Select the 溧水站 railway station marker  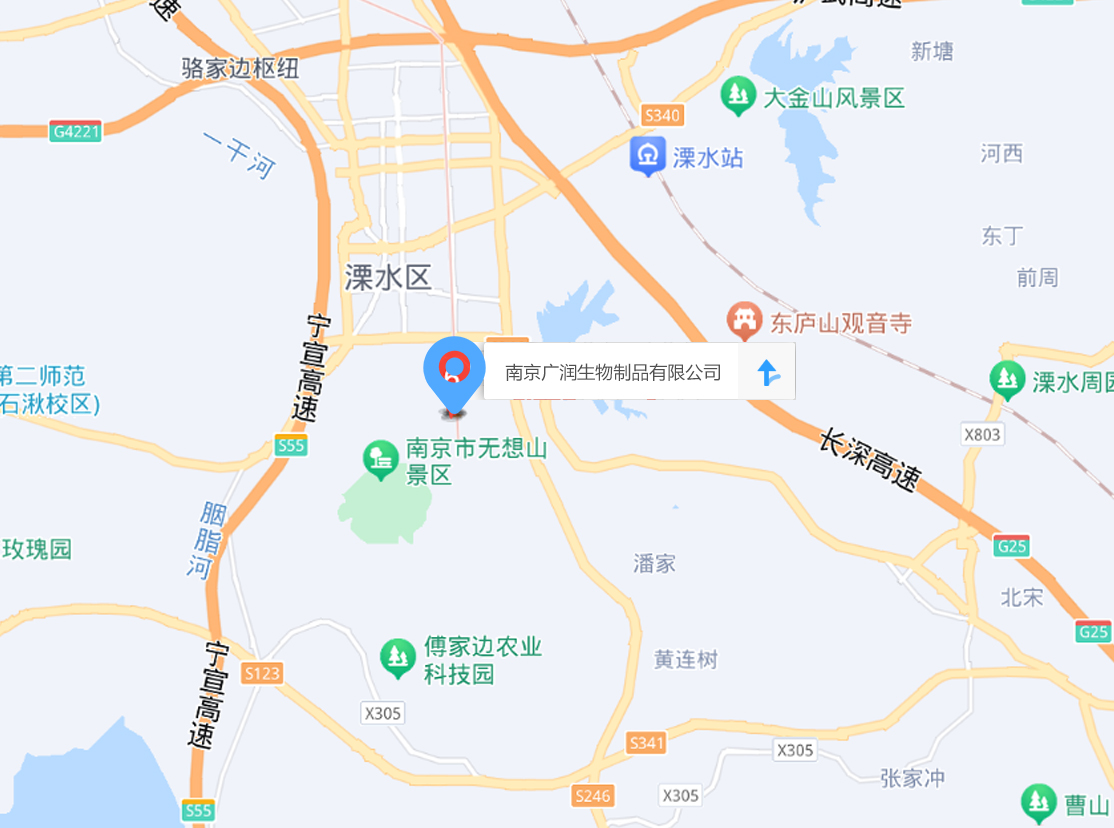tap(648, 156)
